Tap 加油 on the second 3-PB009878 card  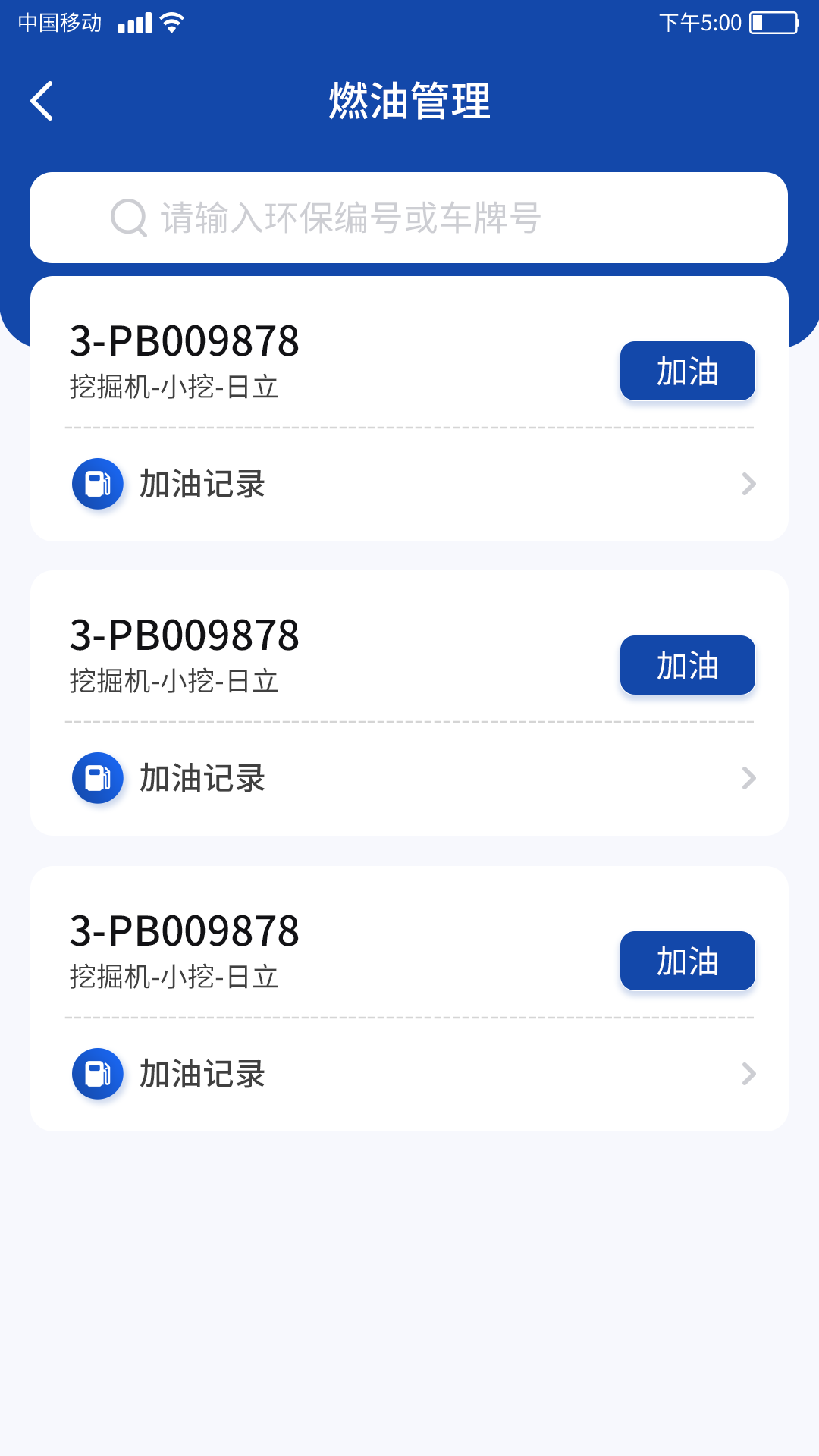point(687,665)
